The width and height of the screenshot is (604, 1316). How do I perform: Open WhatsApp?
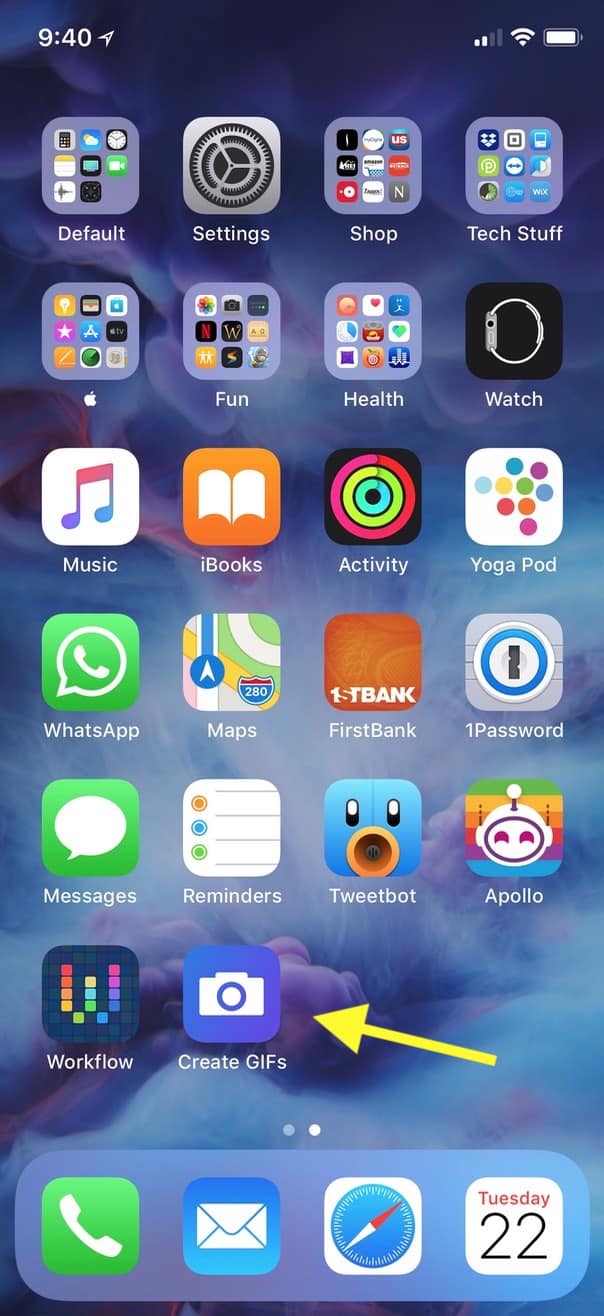[x=90, y=662]
